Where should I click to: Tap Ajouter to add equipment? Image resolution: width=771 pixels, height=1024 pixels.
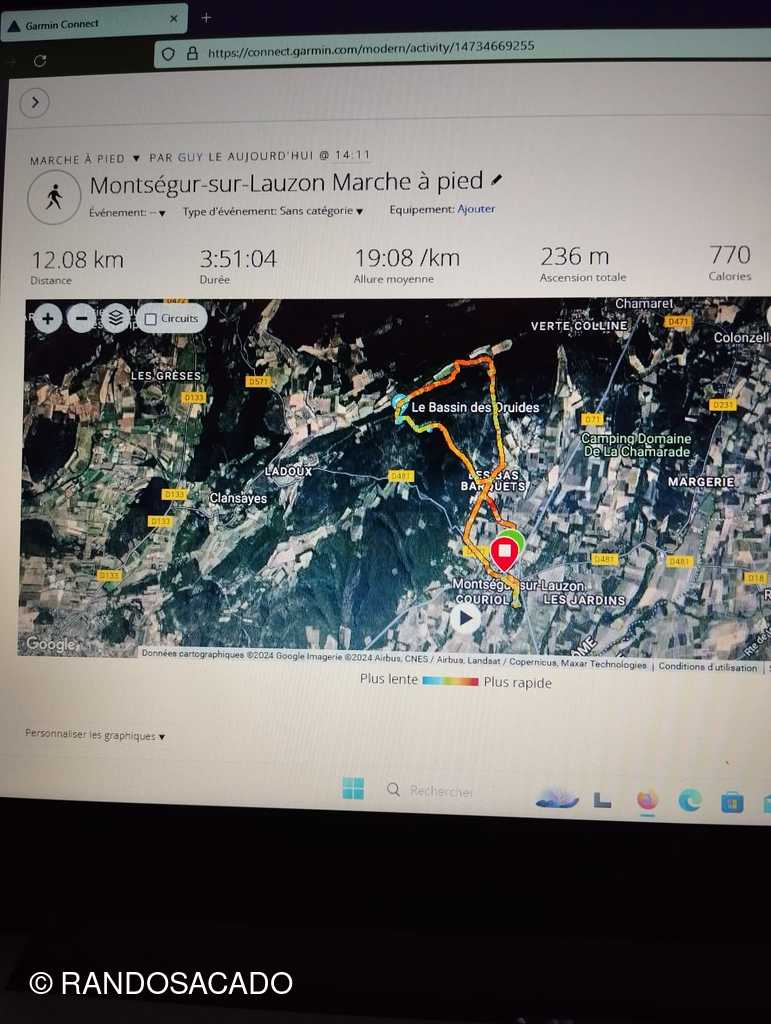[x=476, y=209]
